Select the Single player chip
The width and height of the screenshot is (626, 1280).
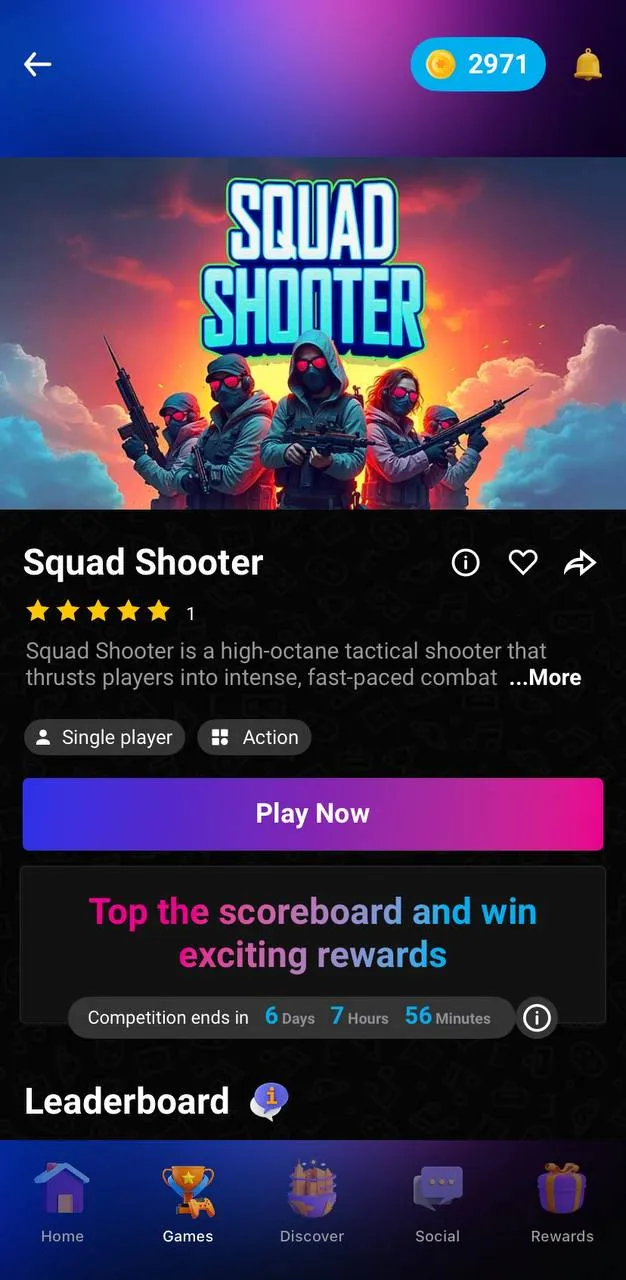point(104,738)
